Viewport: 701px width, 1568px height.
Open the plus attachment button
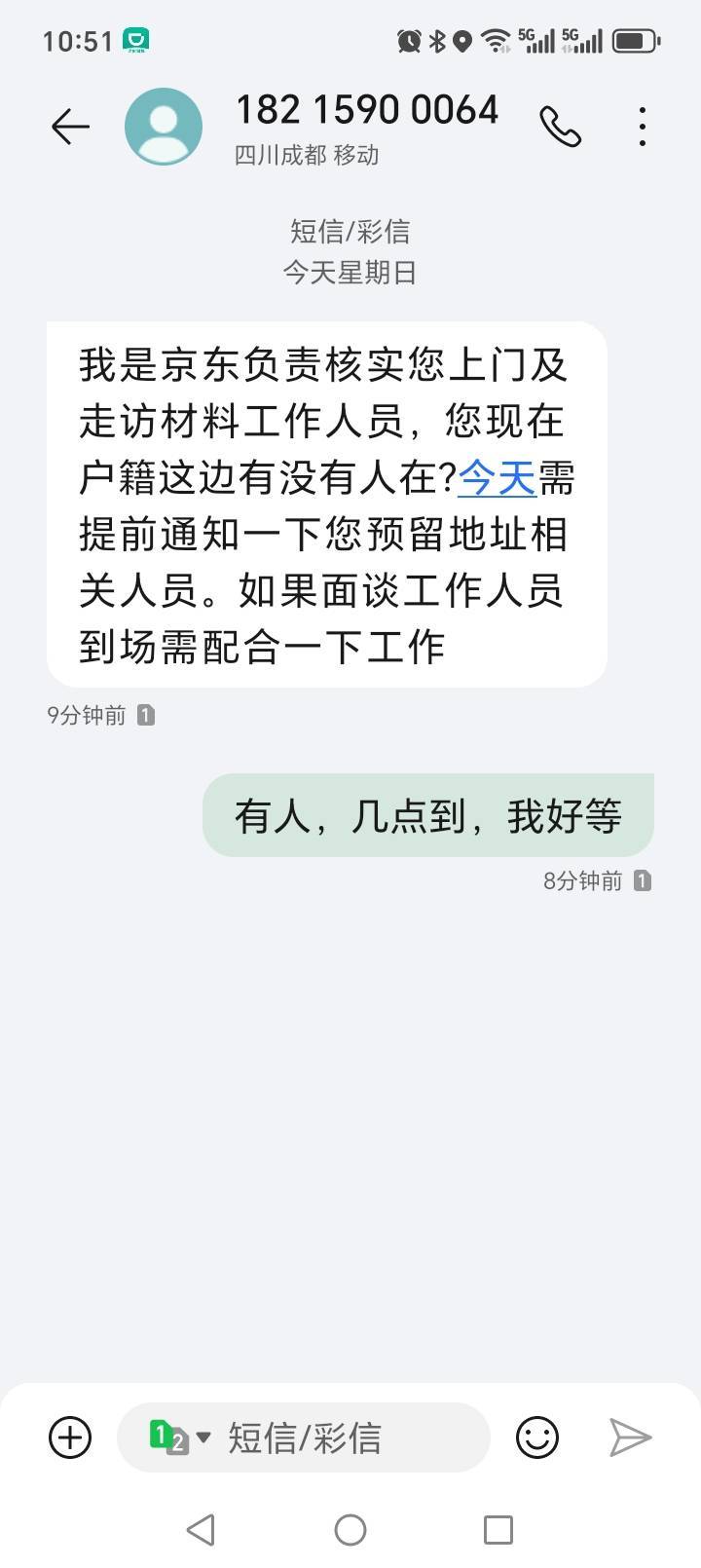[70, 1437]
